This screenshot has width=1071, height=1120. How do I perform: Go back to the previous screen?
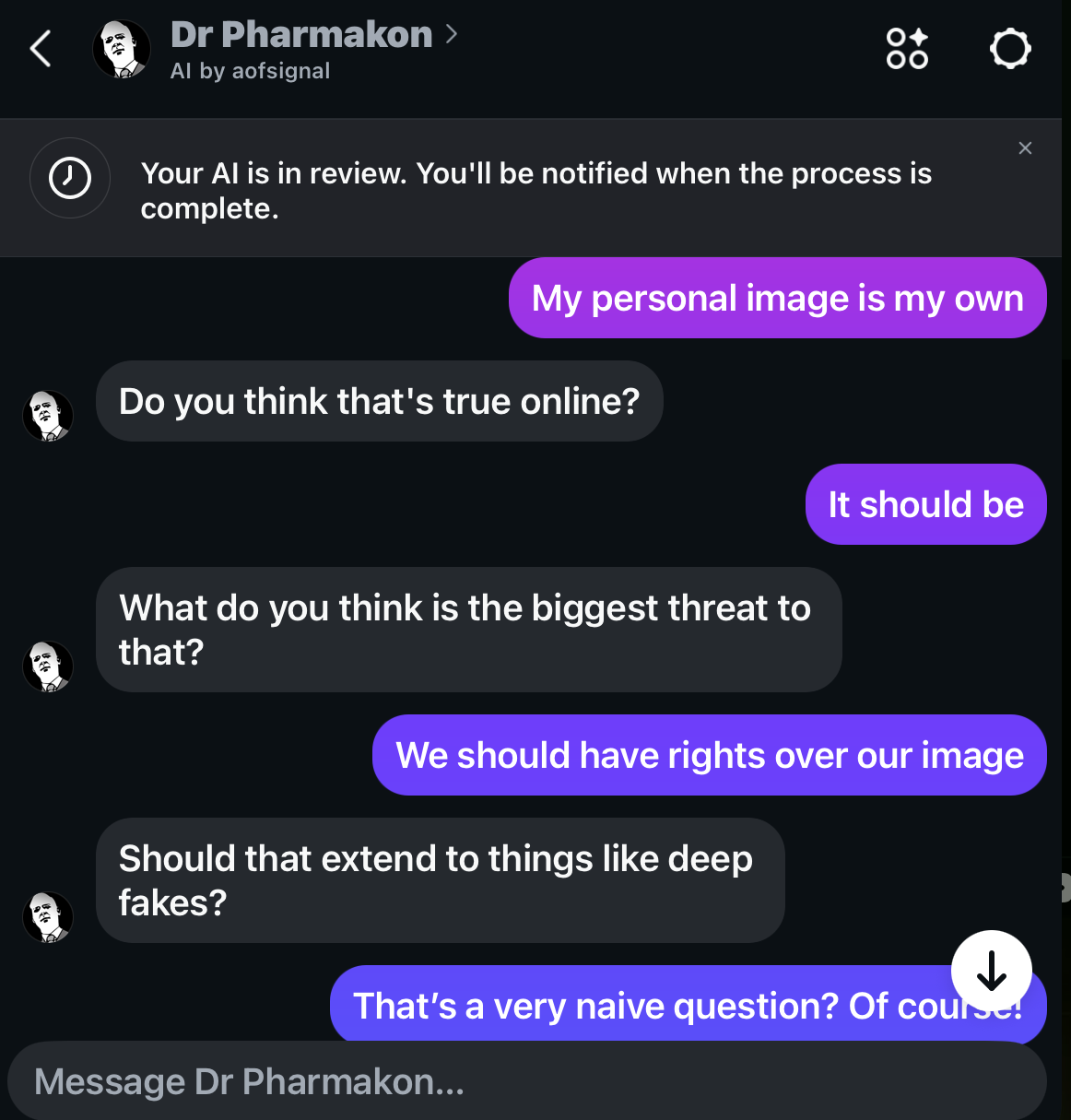41,49
